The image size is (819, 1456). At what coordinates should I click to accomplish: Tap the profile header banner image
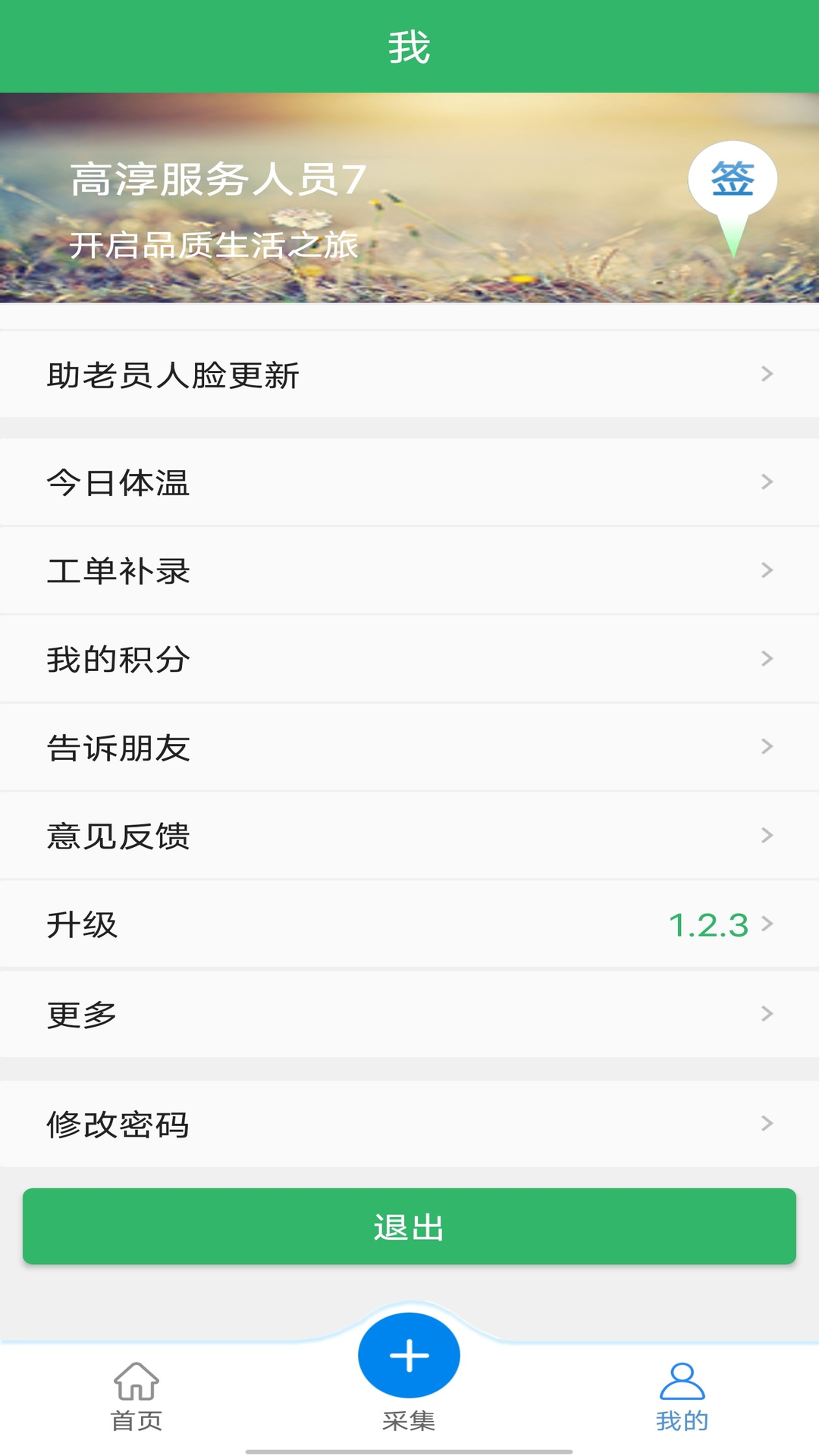[x=409, y=201]
